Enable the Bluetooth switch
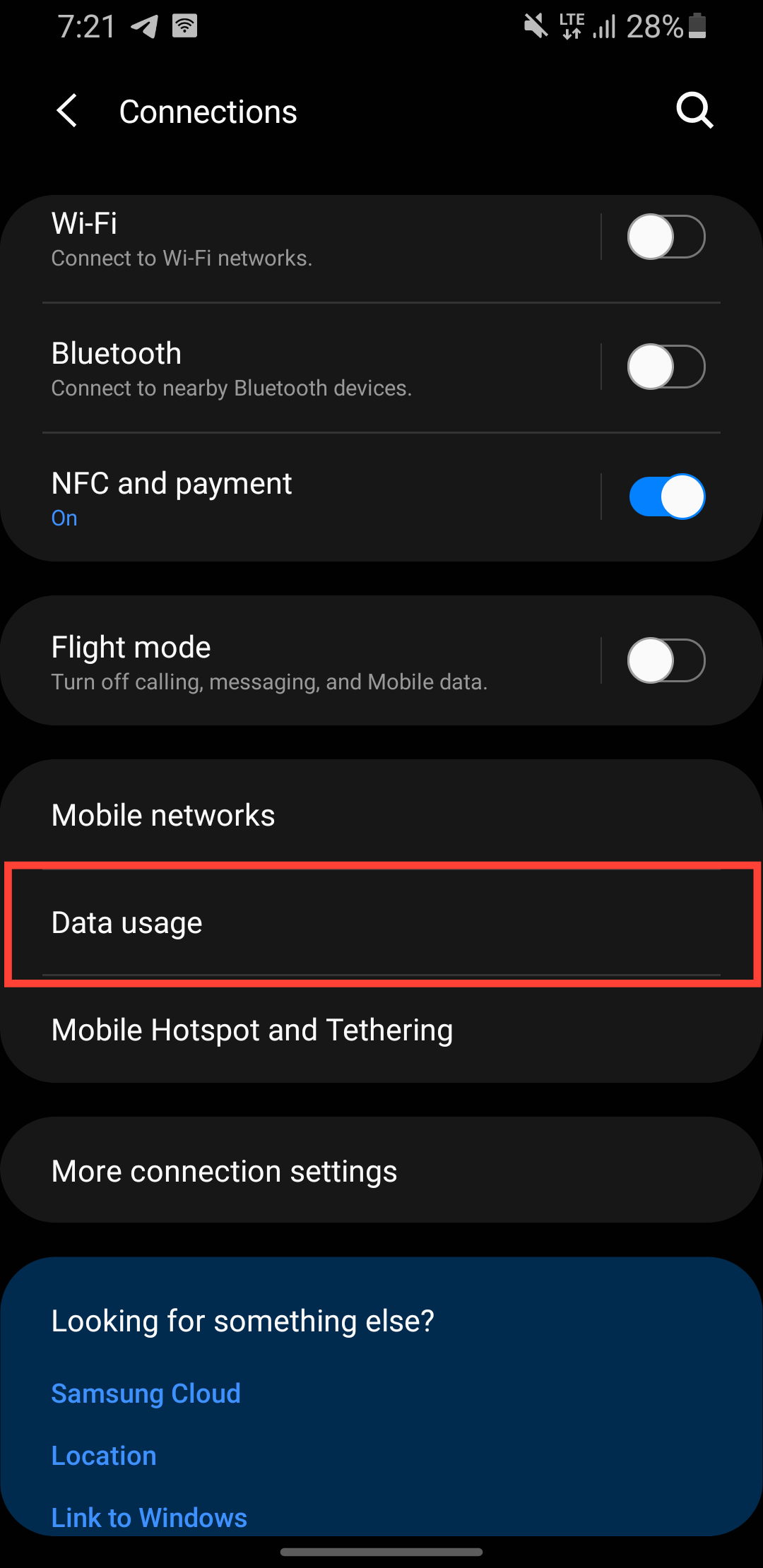The height and width of the screenshot is (1568, 763). [x=666, y=367]
